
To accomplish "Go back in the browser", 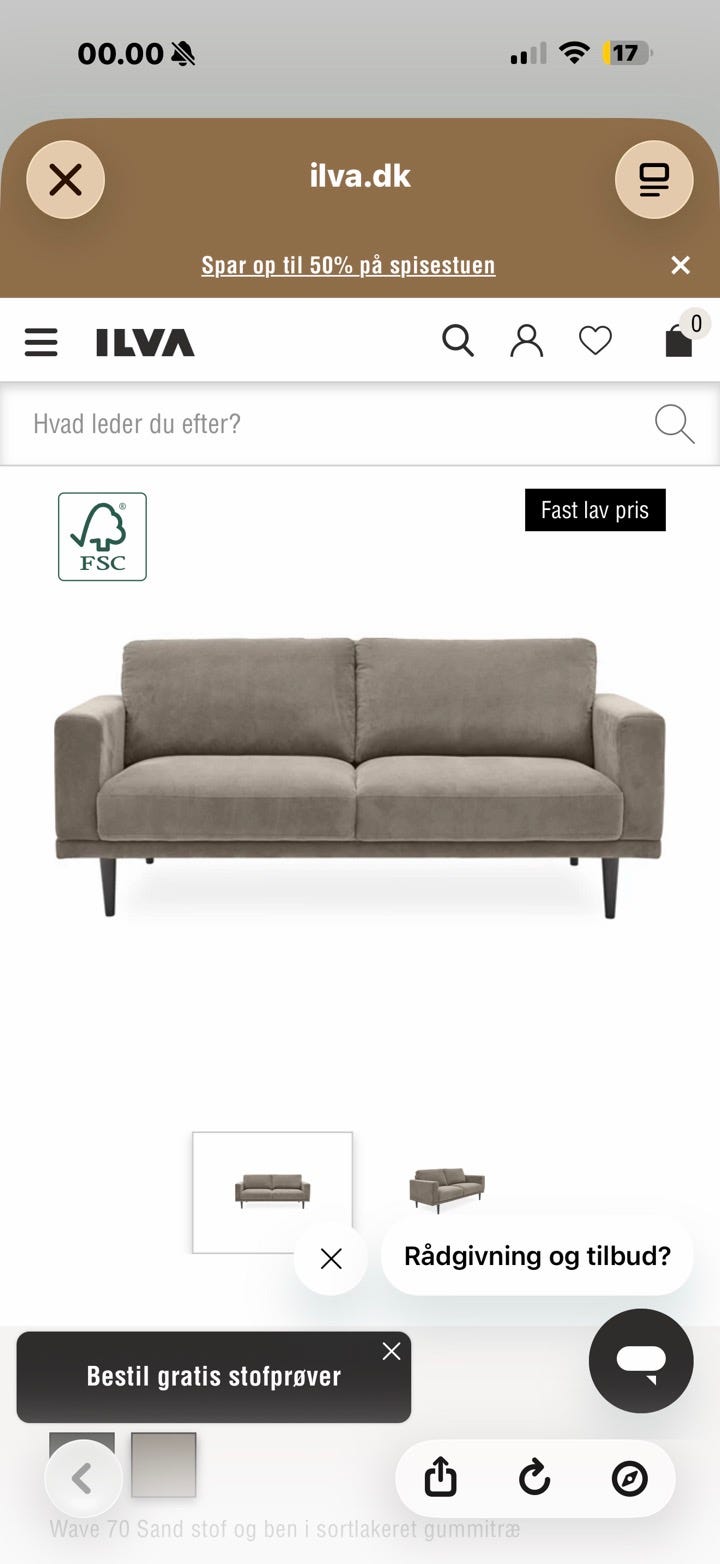I will tap(83, 1479).
